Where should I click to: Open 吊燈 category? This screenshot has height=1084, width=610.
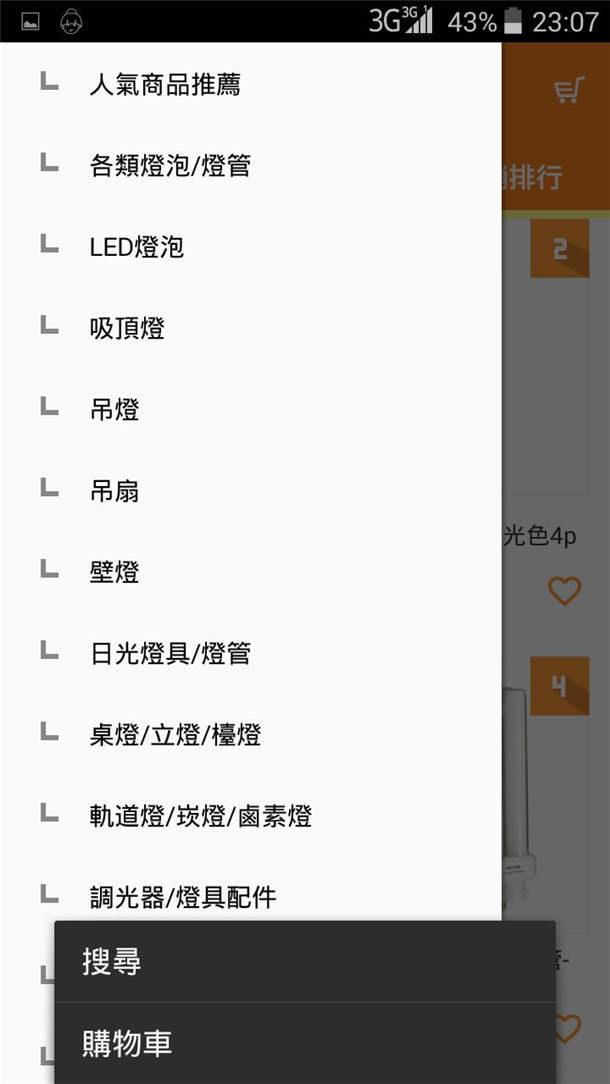[x=250, y=410]
